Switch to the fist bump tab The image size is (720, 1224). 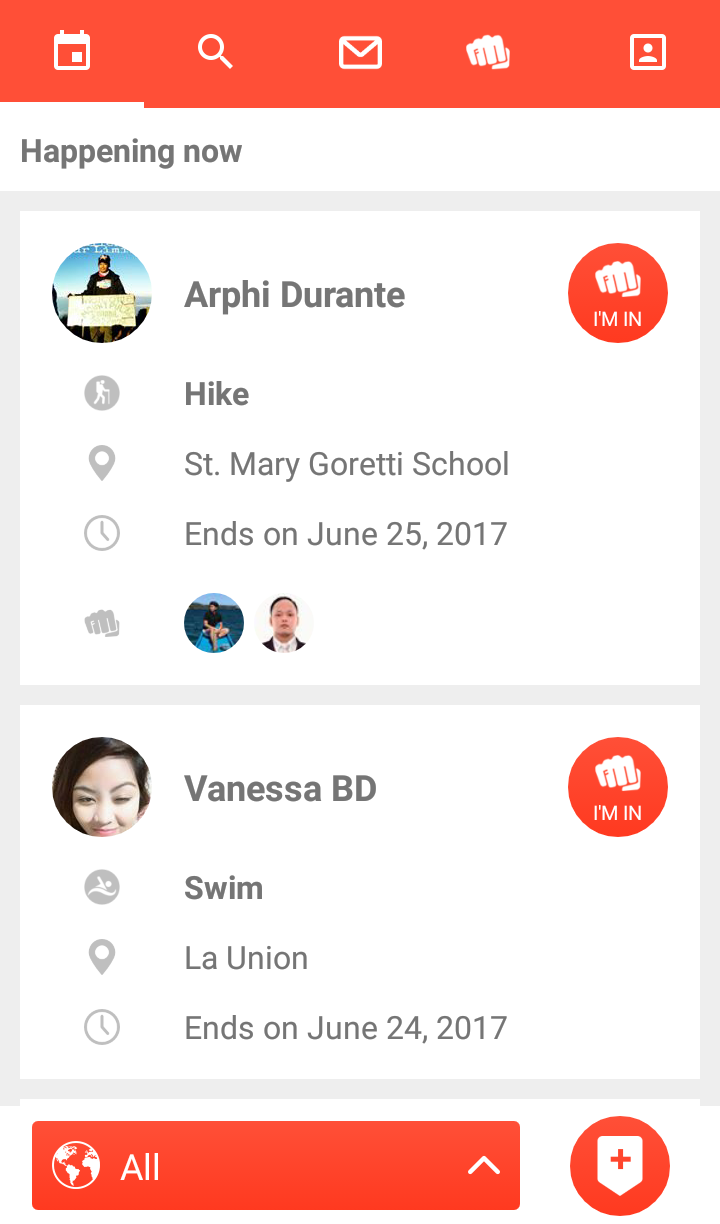[488, 52]
